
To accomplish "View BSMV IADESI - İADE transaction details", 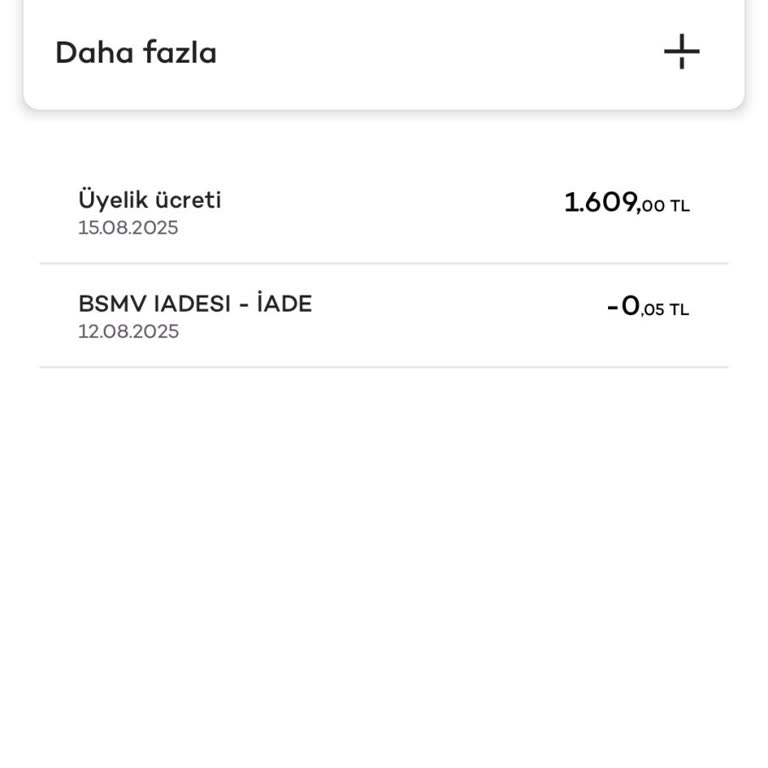I will click(x=384, y=316).
